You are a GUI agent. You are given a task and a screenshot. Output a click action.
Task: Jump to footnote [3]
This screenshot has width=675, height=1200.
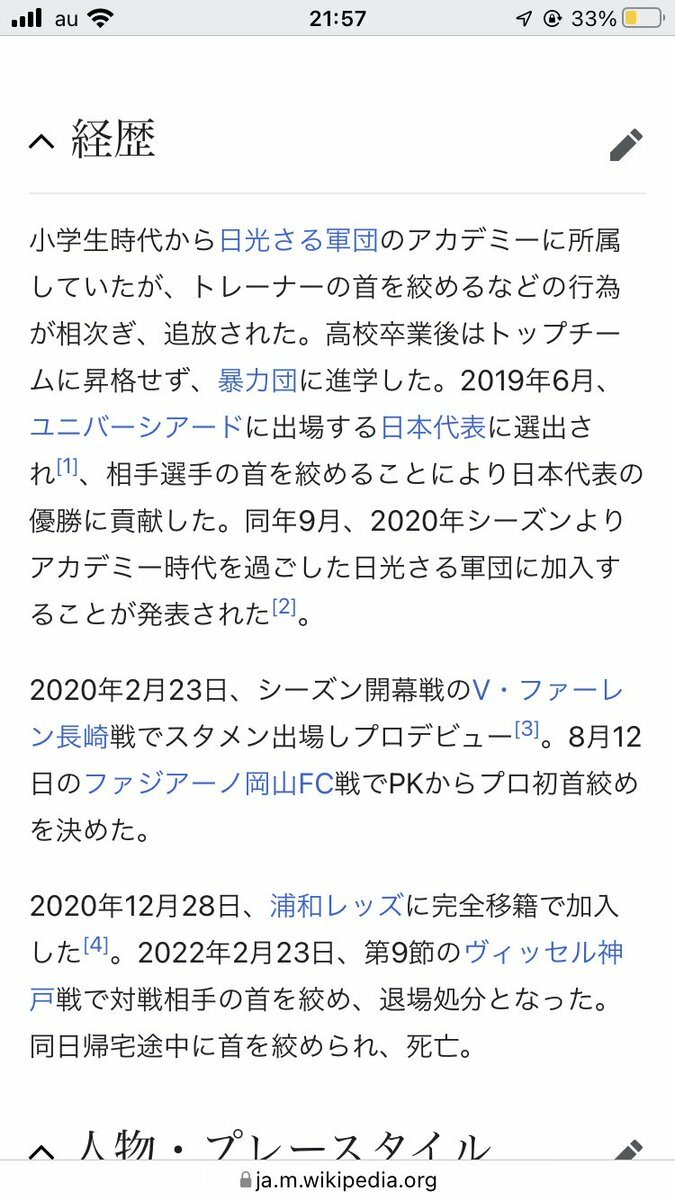526,729
